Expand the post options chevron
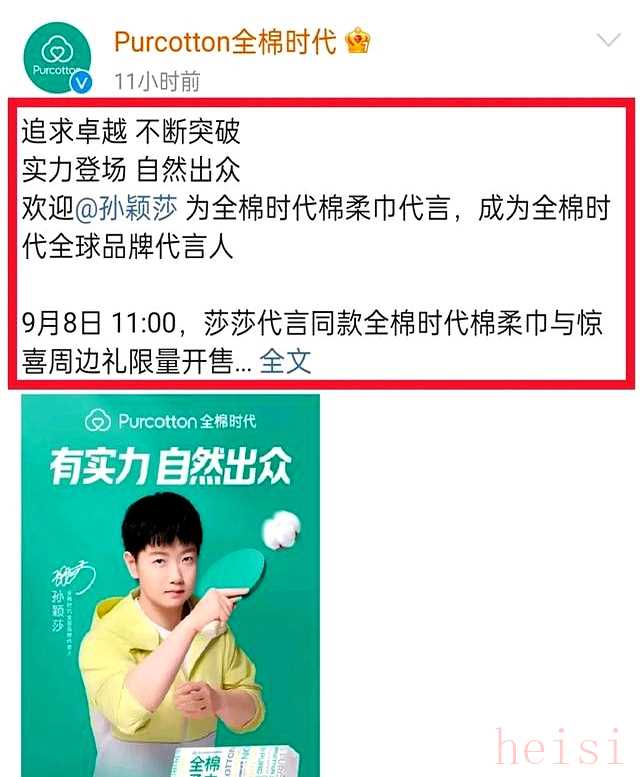Viewport: 640px width, 777px height. pyautogui.click(x=610, y=41)
